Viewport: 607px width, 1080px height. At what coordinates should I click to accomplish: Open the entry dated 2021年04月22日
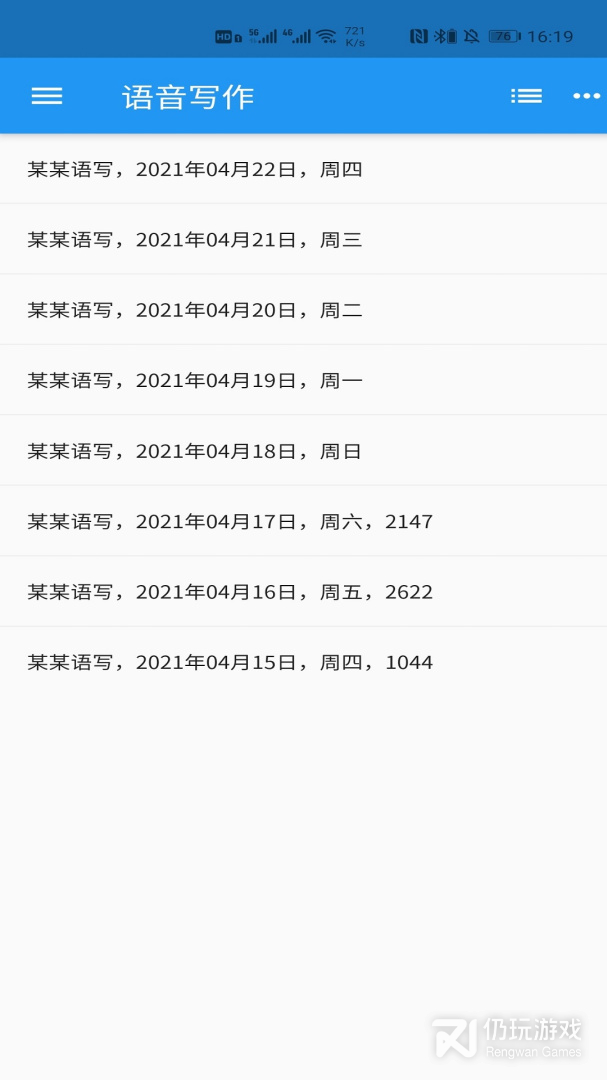pos(303,169)
